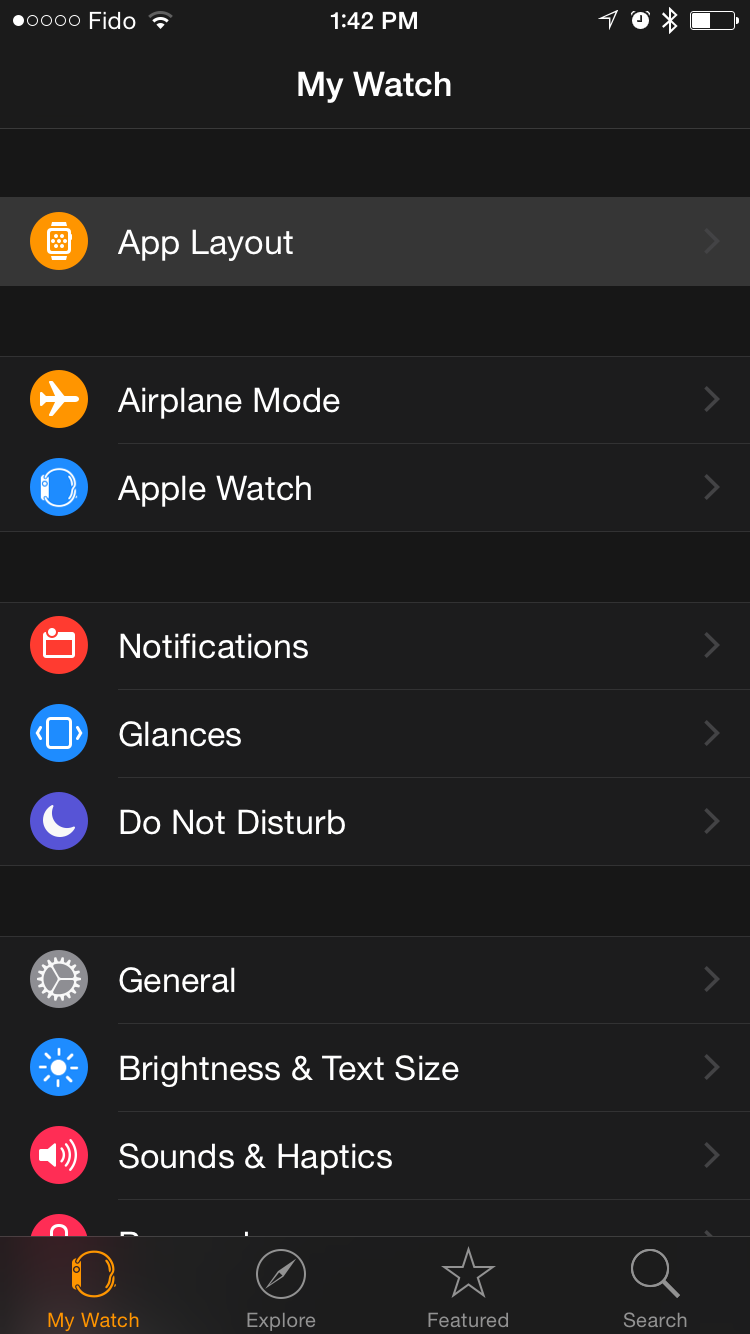Switch to the Search tab

(655, 1288)
